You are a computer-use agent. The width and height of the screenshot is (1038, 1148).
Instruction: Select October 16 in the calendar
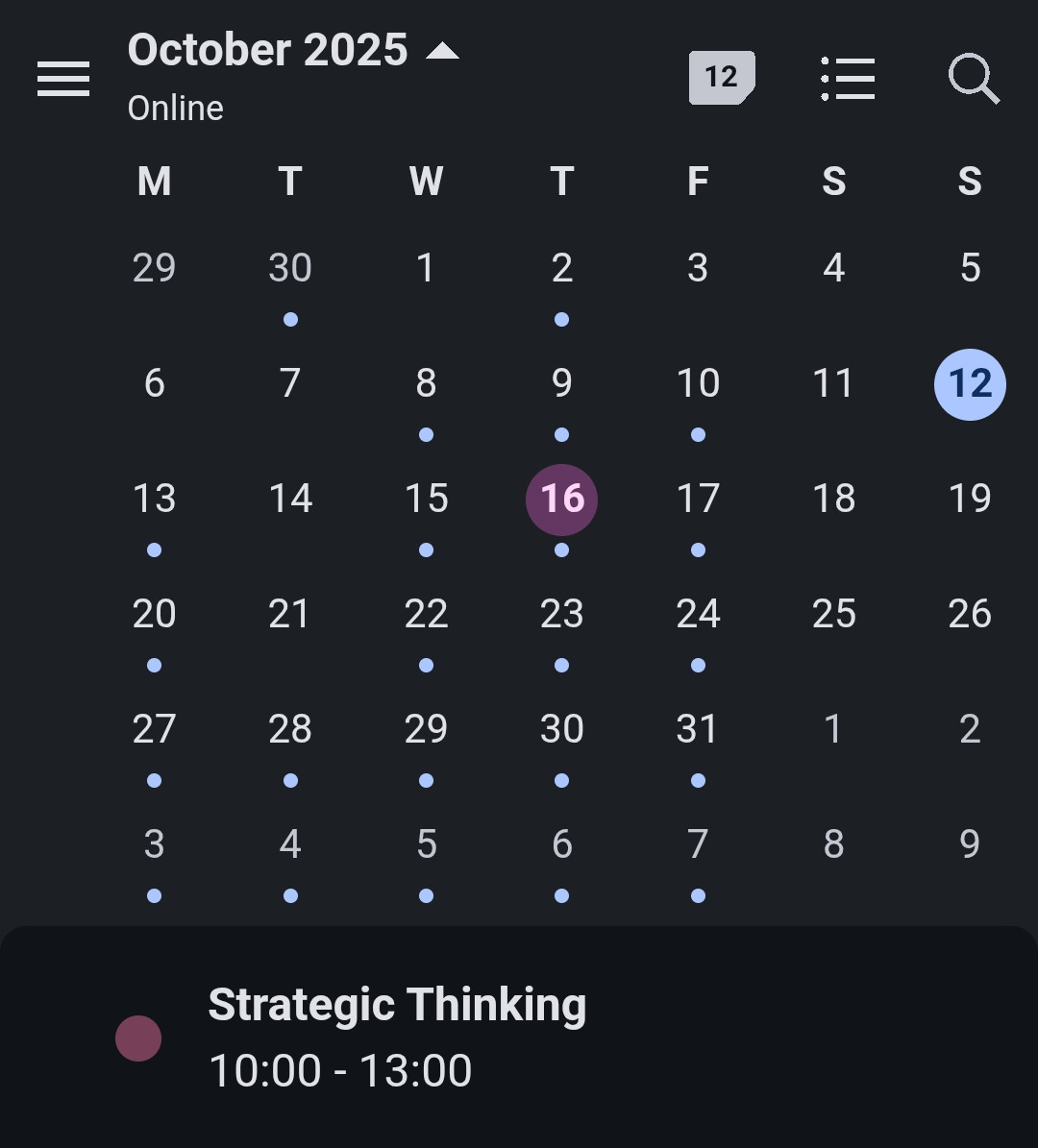pos(562,500)
